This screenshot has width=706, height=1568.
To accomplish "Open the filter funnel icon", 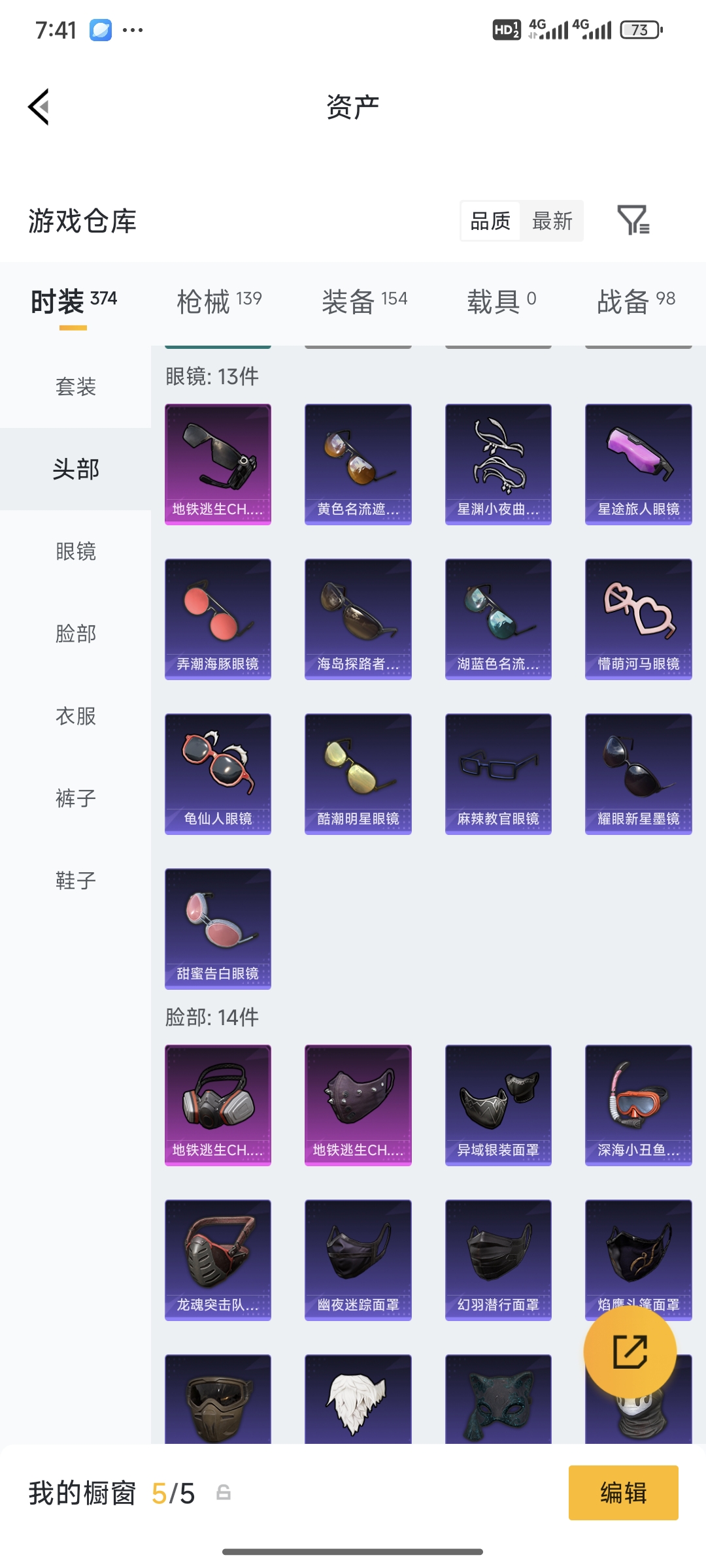I will click(633, 221).
